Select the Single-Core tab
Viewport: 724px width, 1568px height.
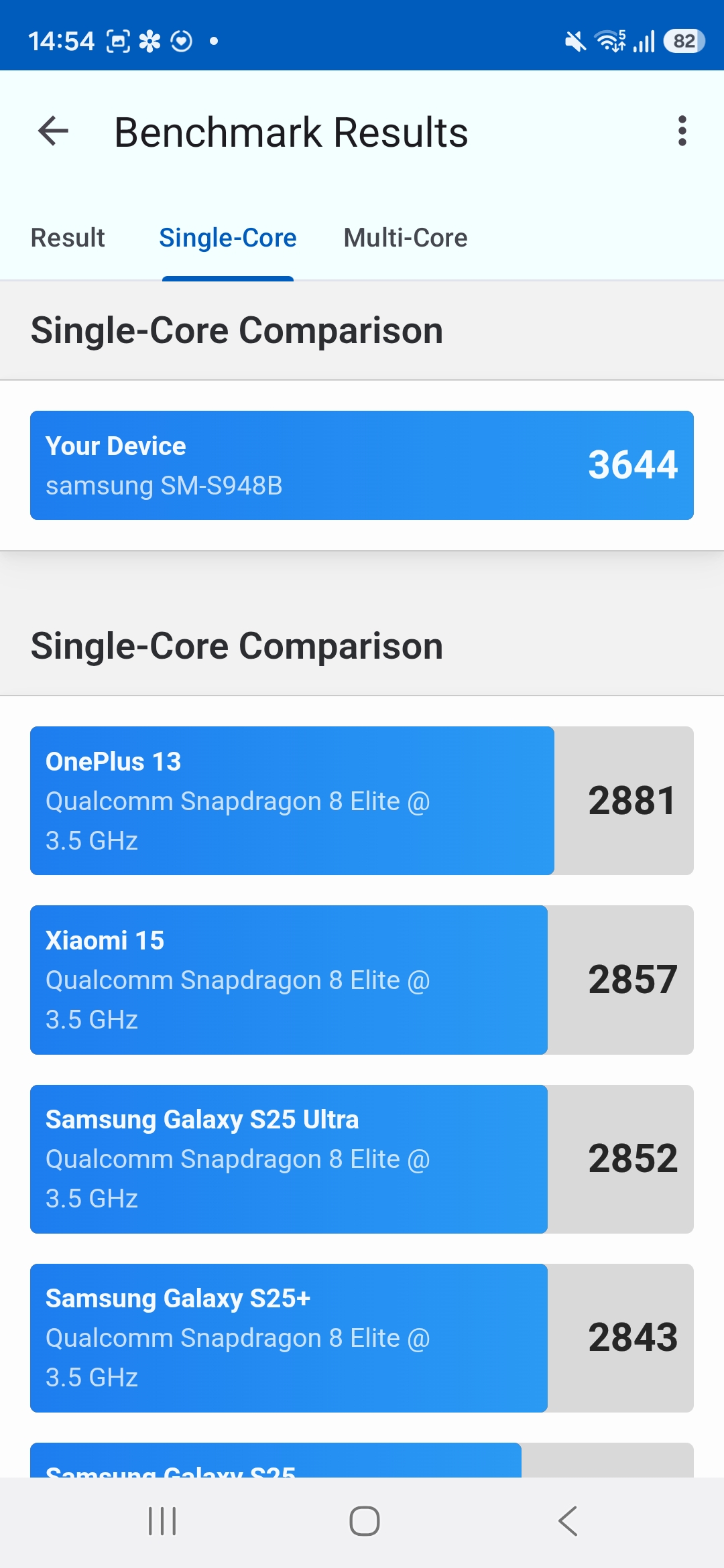227,238
